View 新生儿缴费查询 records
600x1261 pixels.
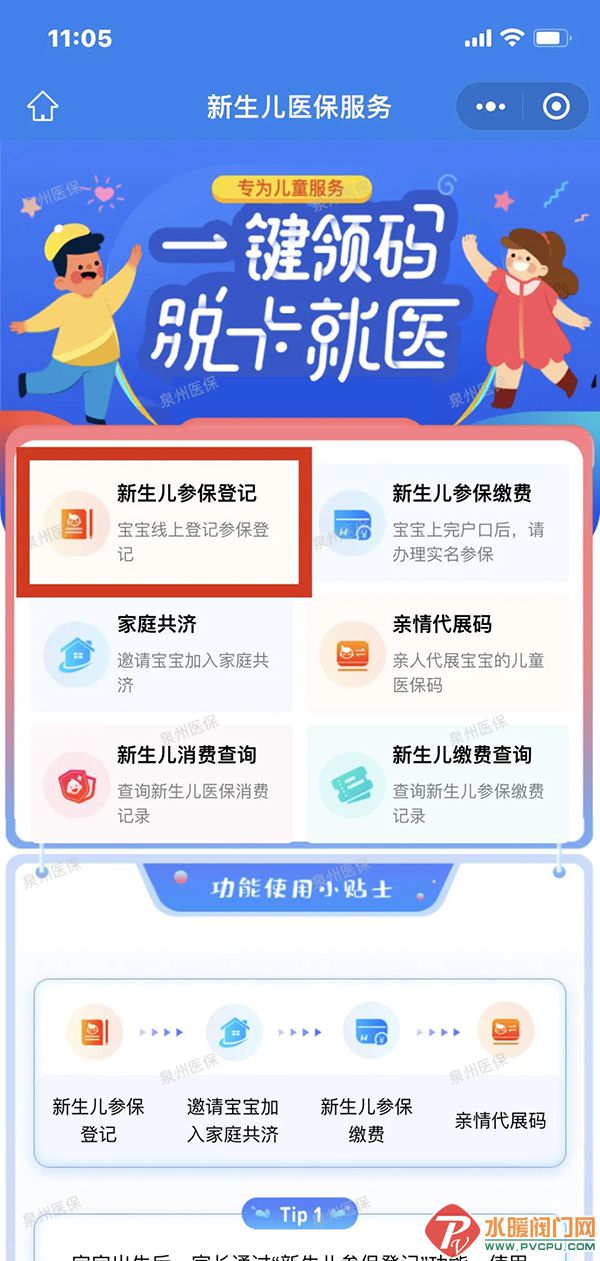[438, 784]
